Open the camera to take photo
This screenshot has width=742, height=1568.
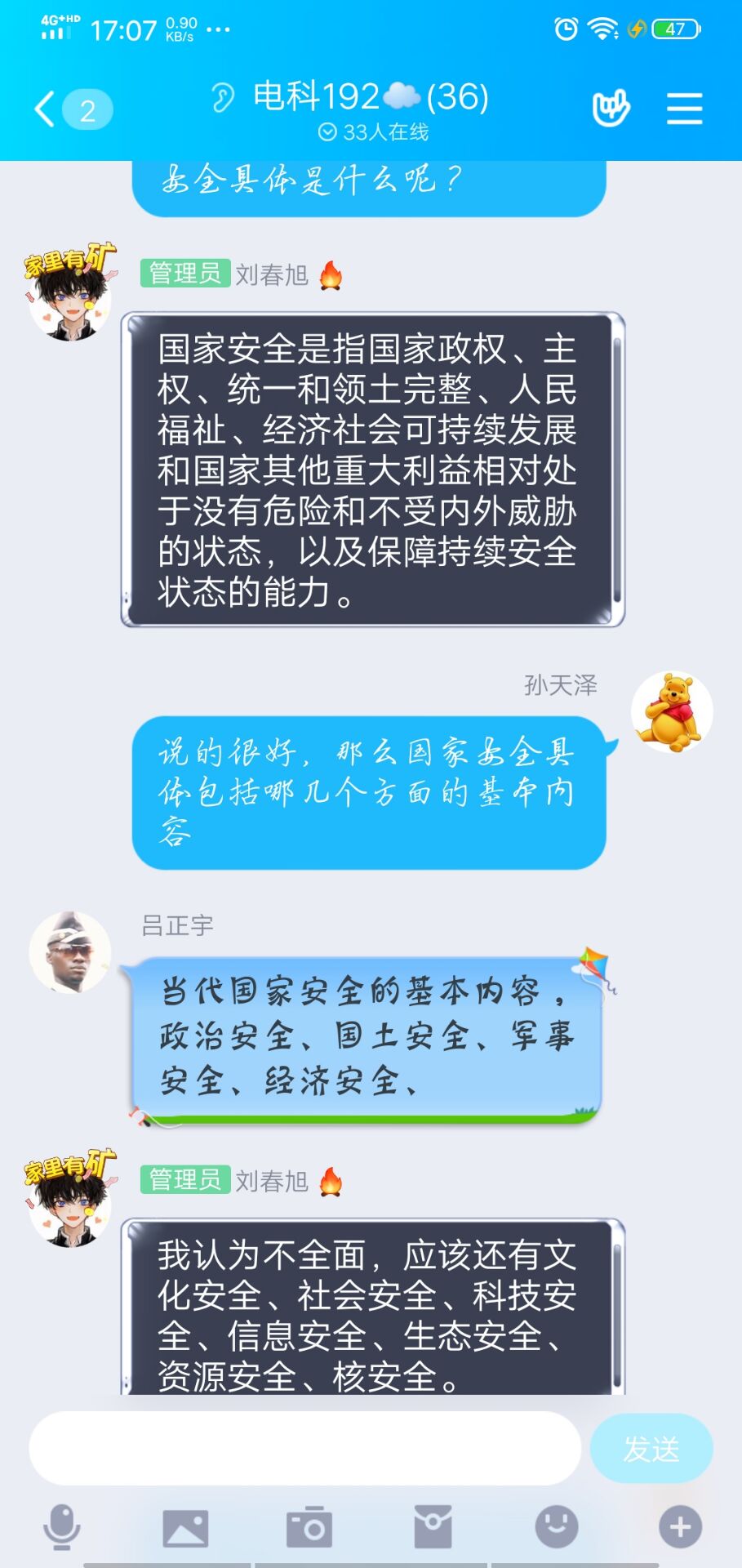[309, 1526]
